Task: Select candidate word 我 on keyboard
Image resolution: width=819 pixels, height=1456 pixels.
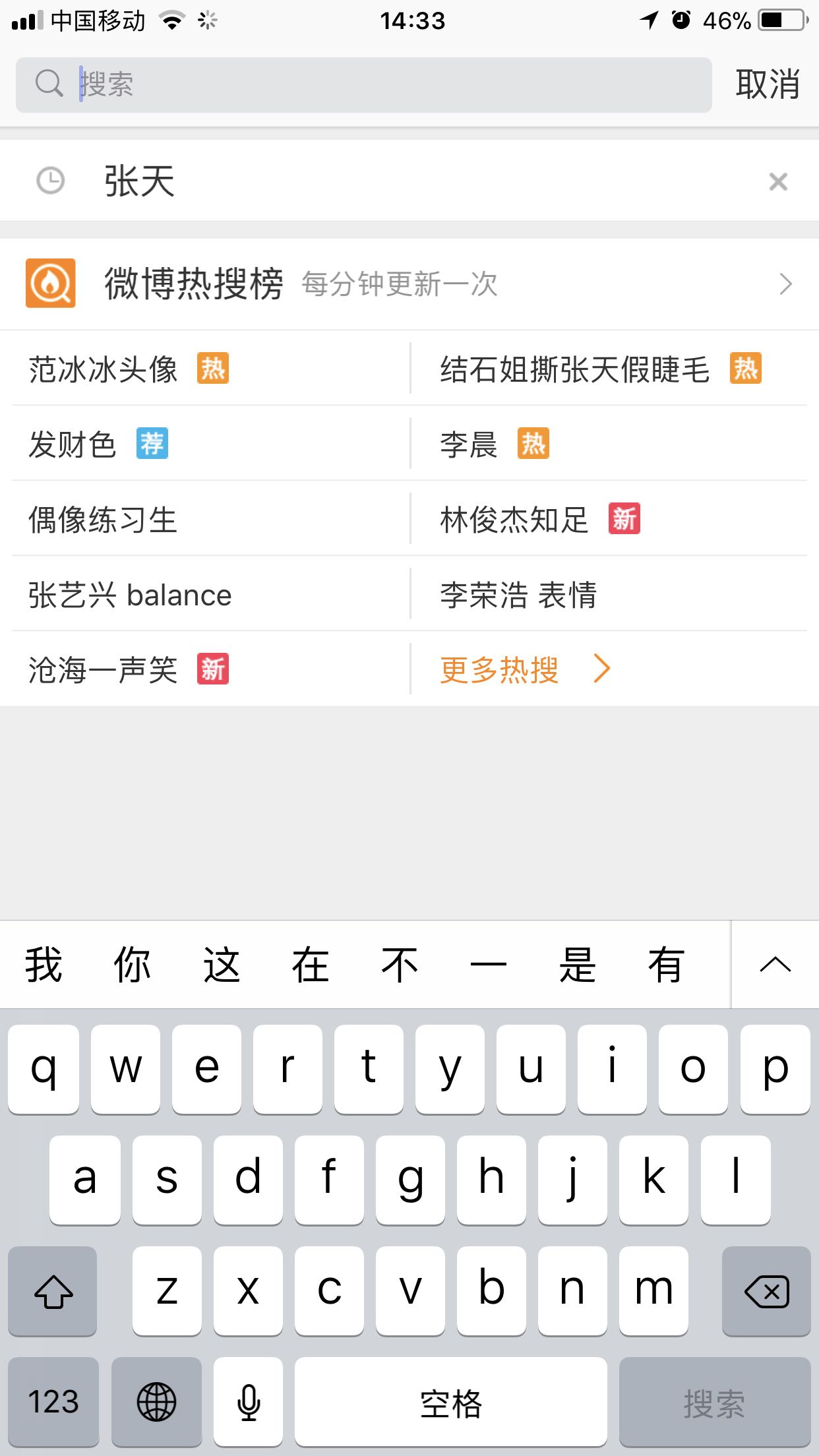Action: click(44, 965)
